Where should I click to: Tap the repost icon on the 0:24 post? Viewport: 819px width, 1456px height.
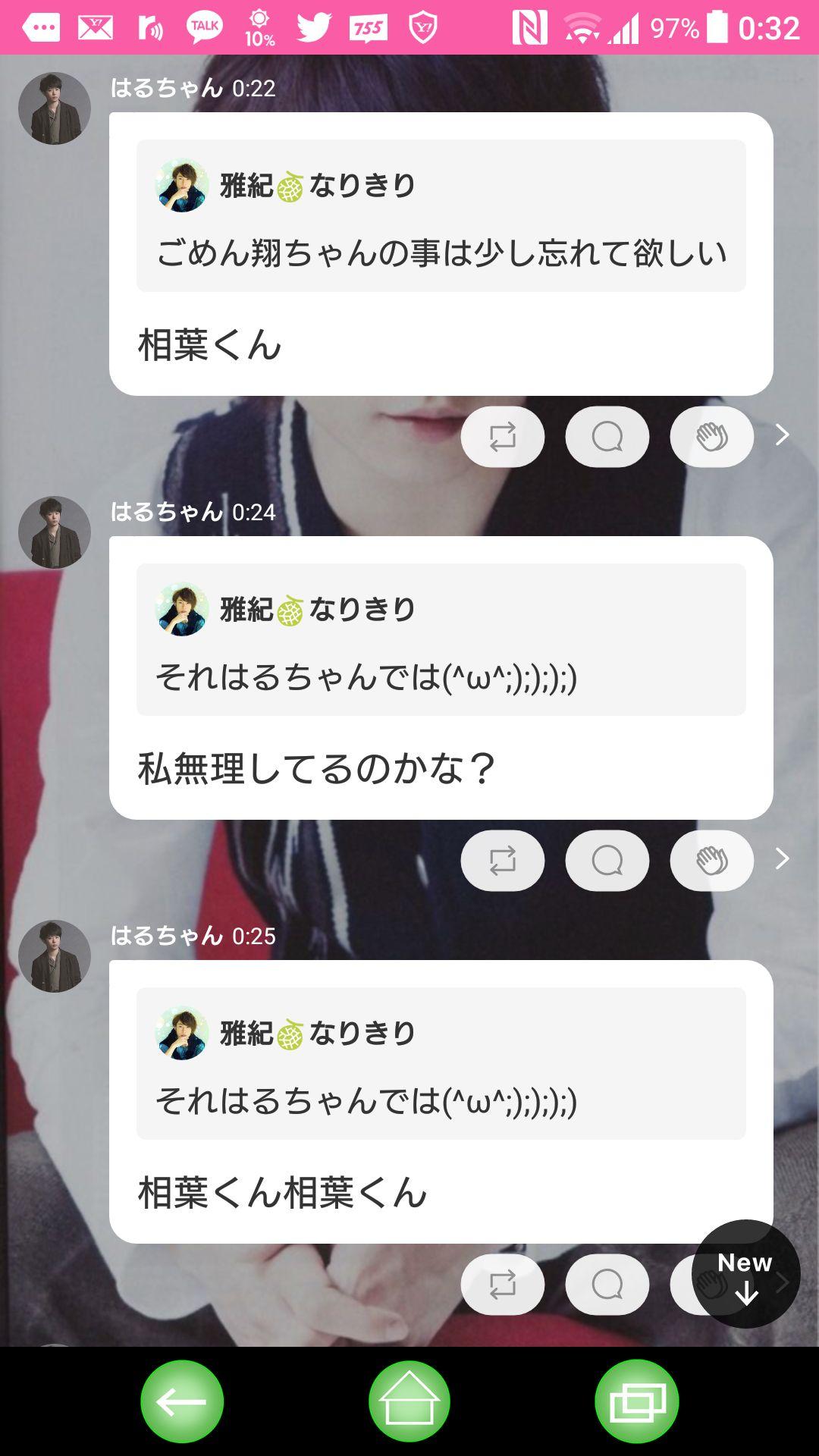503,861
